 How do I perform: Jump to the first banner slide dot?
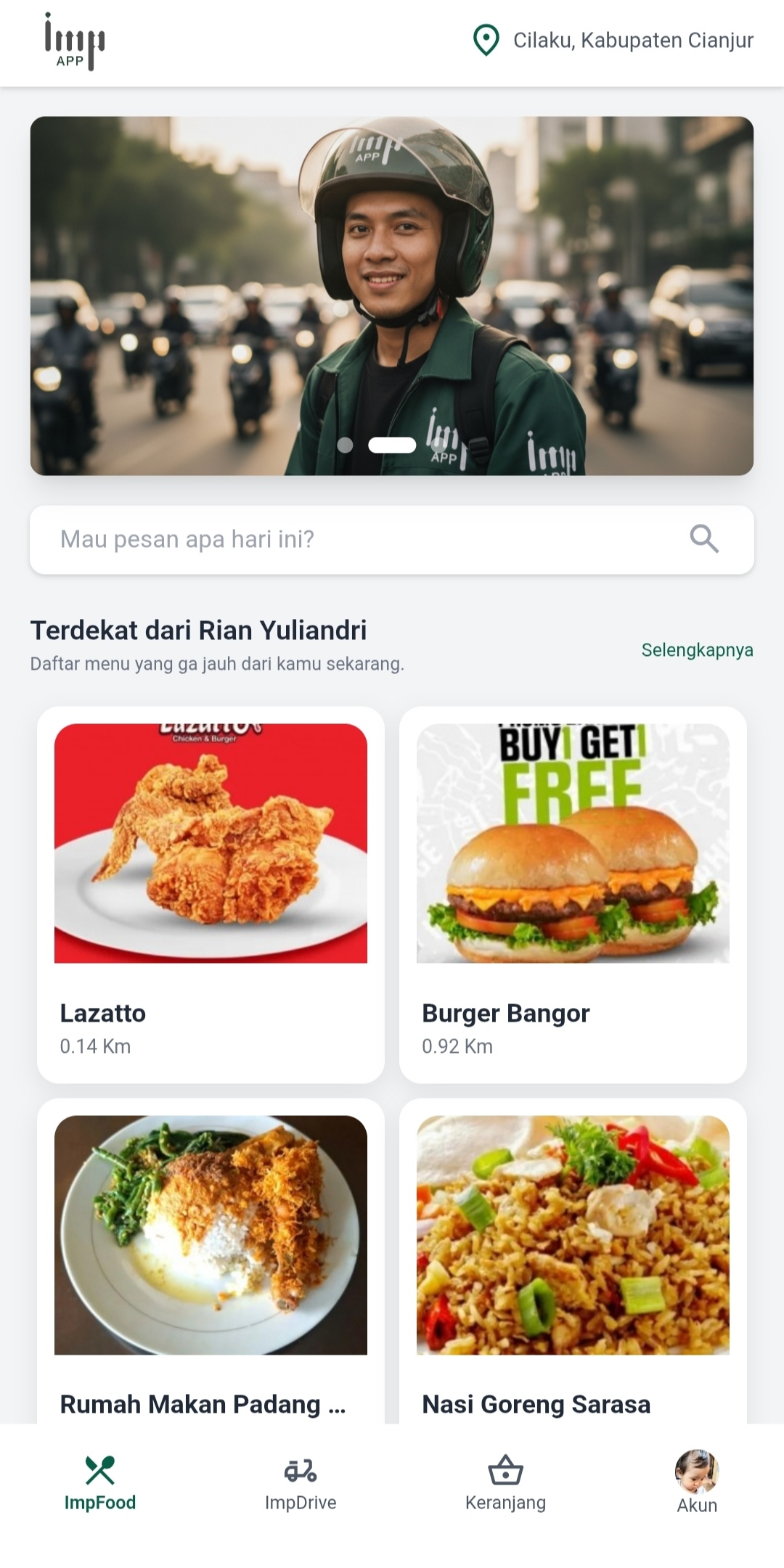pyautogui.click(x=346, y=445)
